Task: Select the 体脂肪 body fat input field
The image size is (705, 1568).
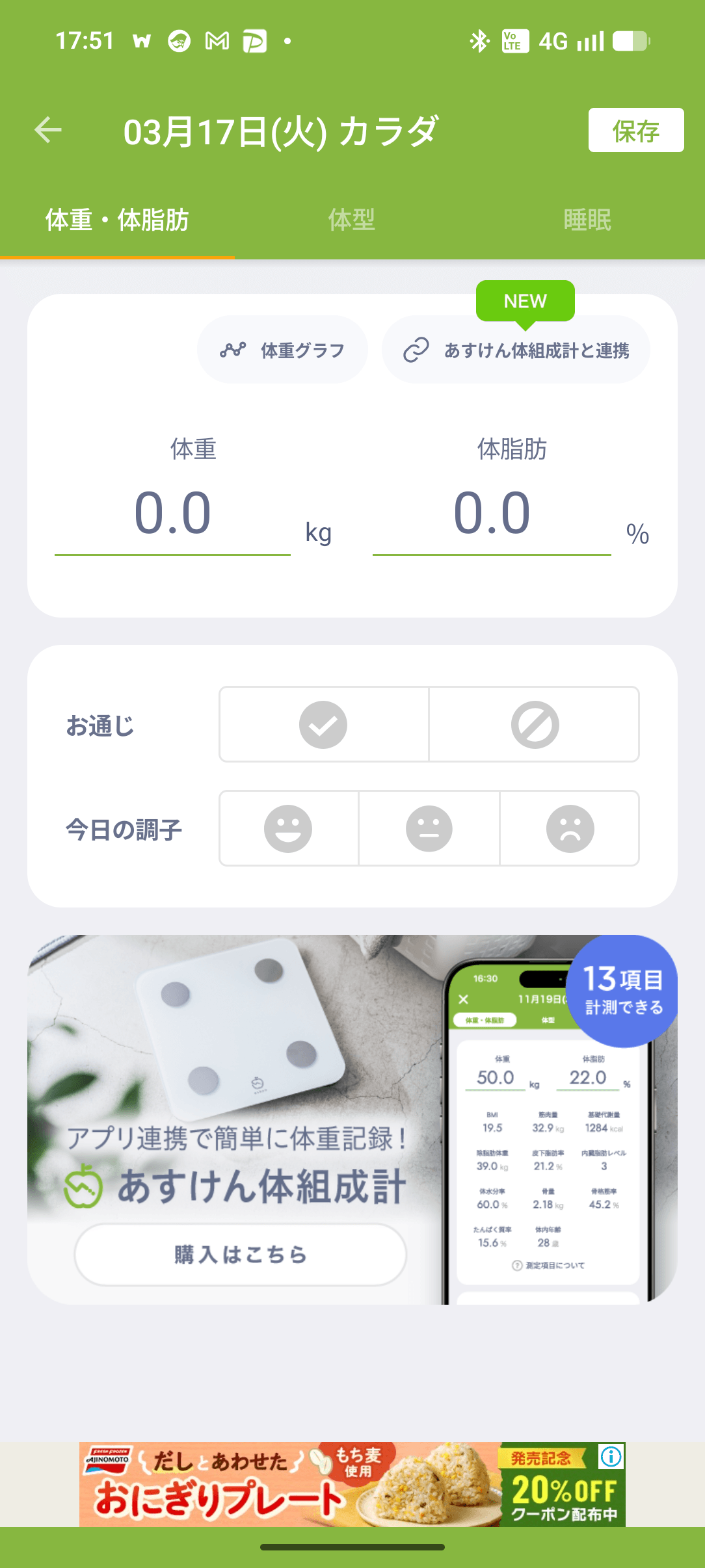Action: coord(492,514)
